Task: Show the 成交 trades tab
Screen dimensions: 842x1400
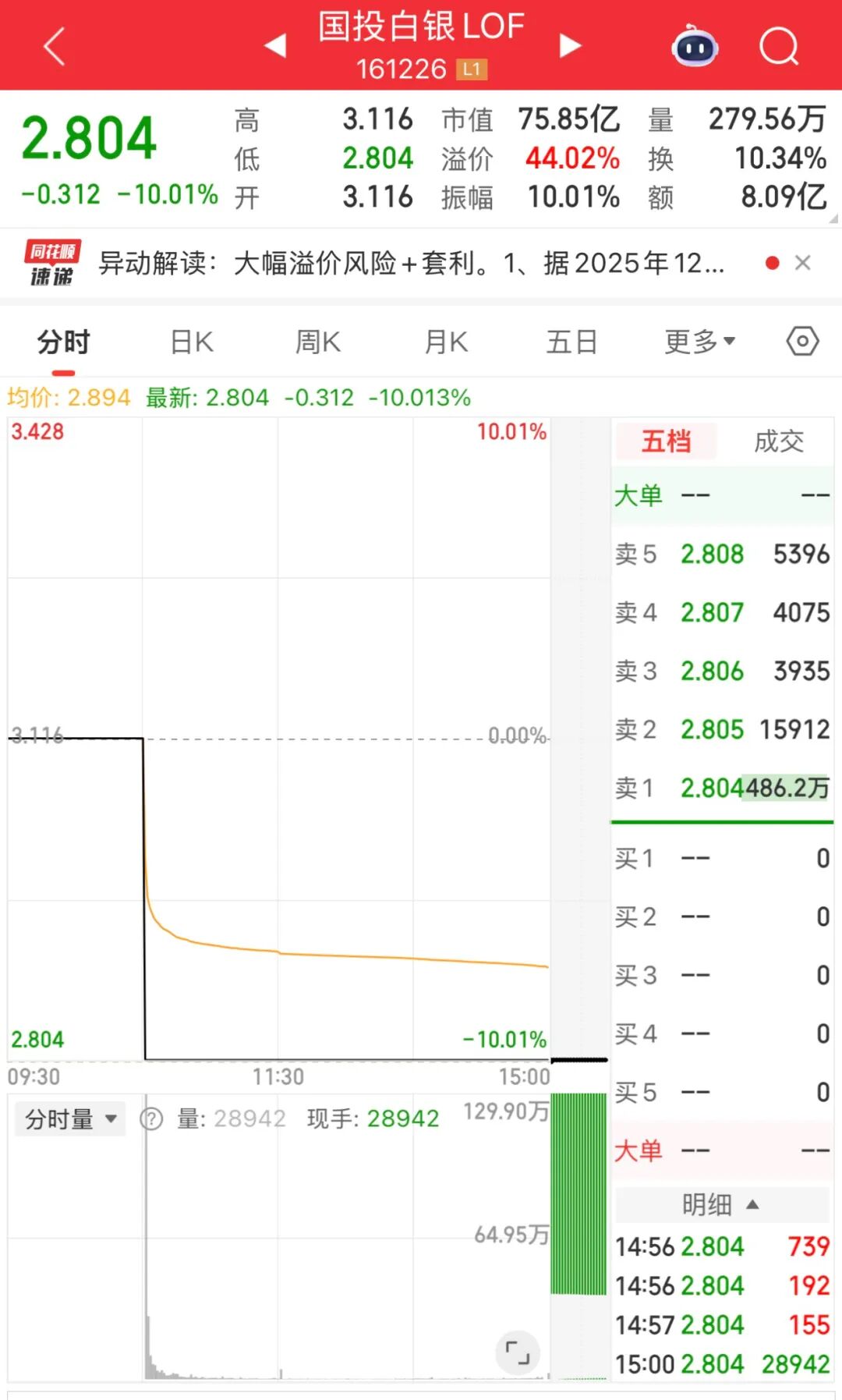Action: 778,441
